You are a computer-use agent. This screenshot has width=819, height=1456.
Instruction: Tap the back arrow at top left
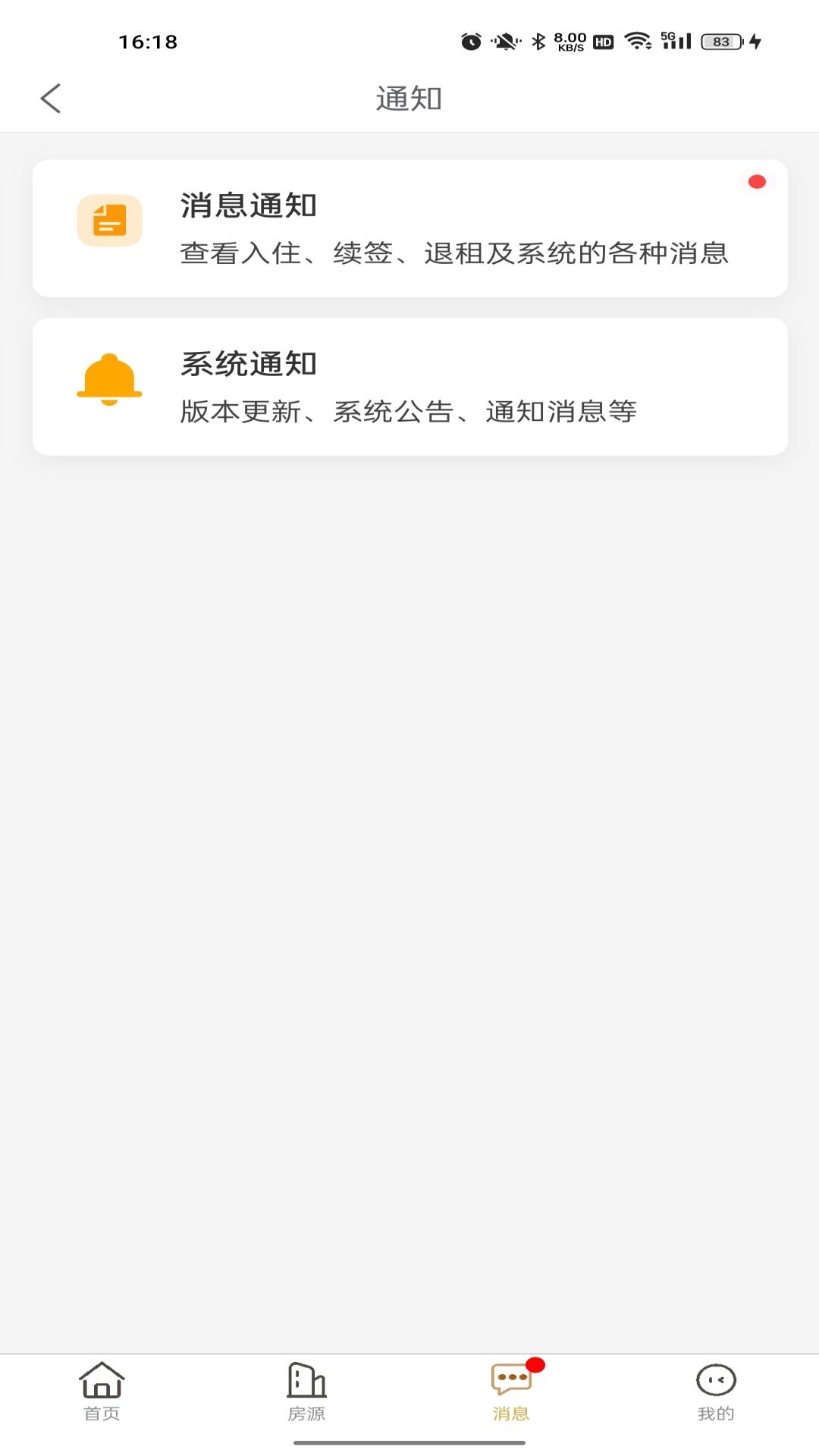[x=50, y=98]
